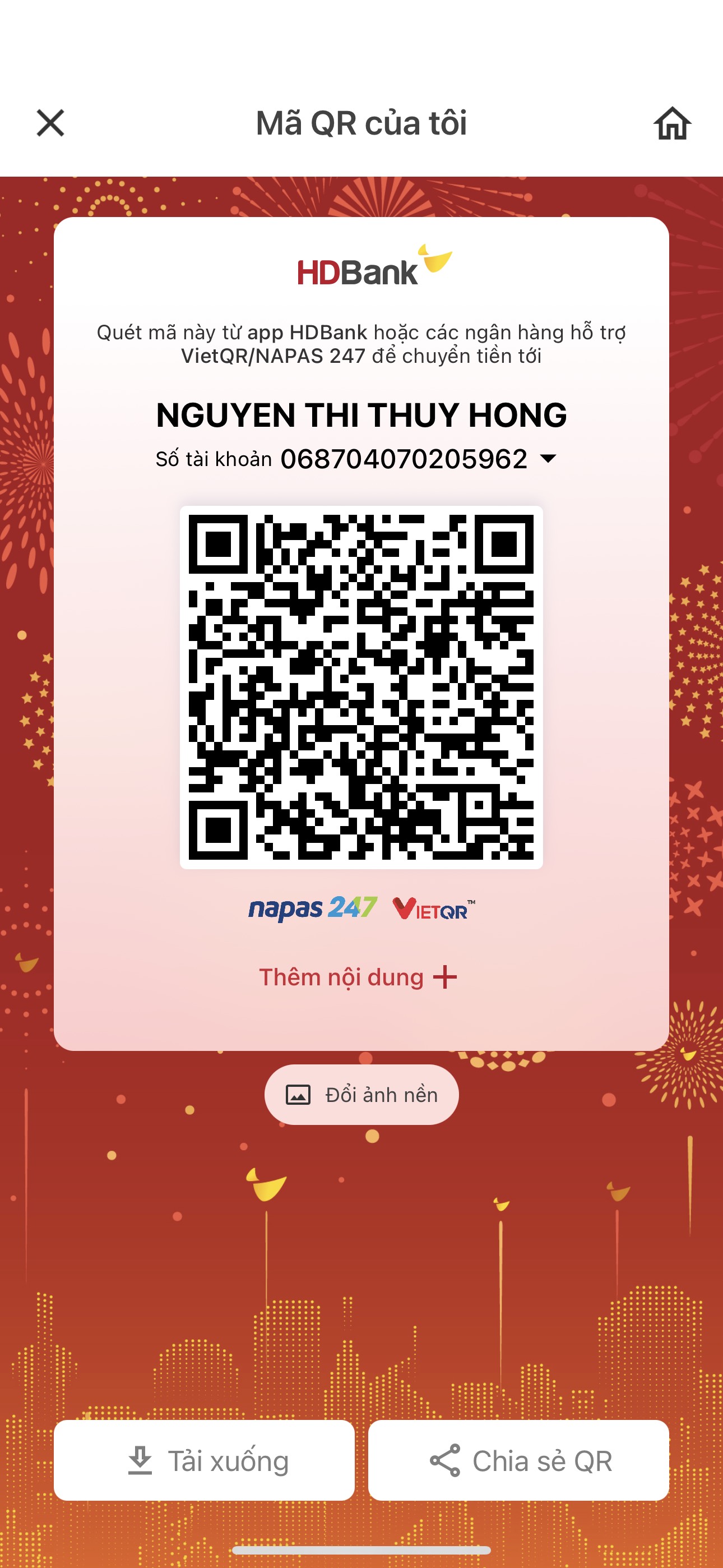Download the QR with Tải xuống

[x=204, y=1460]
